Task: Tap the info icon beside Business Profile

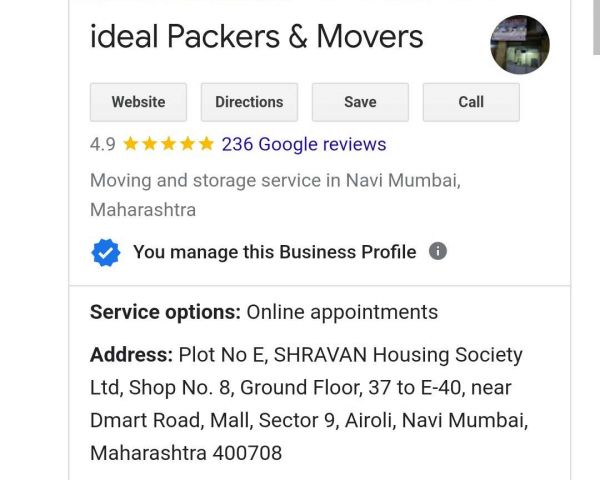Action: coord(437,251)
